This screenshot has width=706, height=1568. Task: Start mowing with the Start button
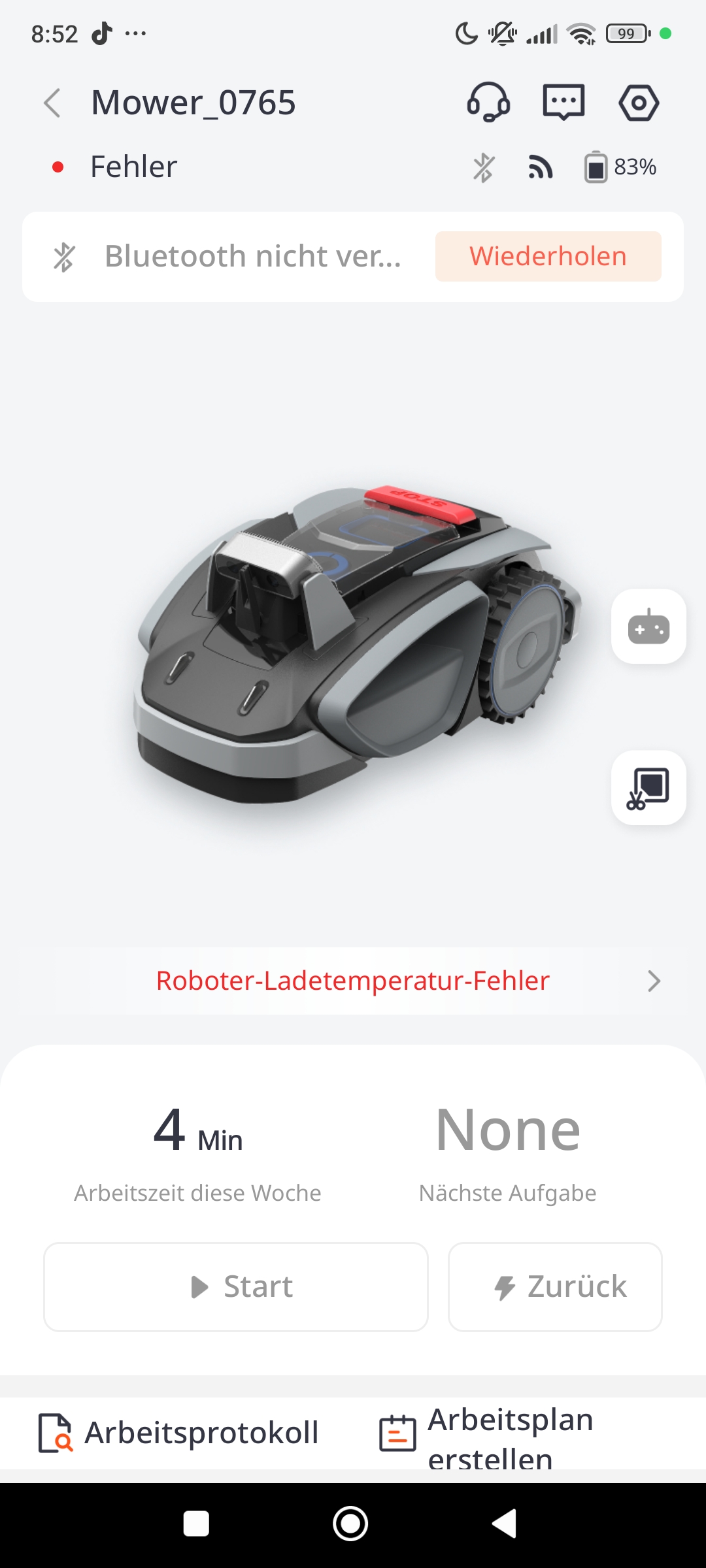[x=236, y=1286]
